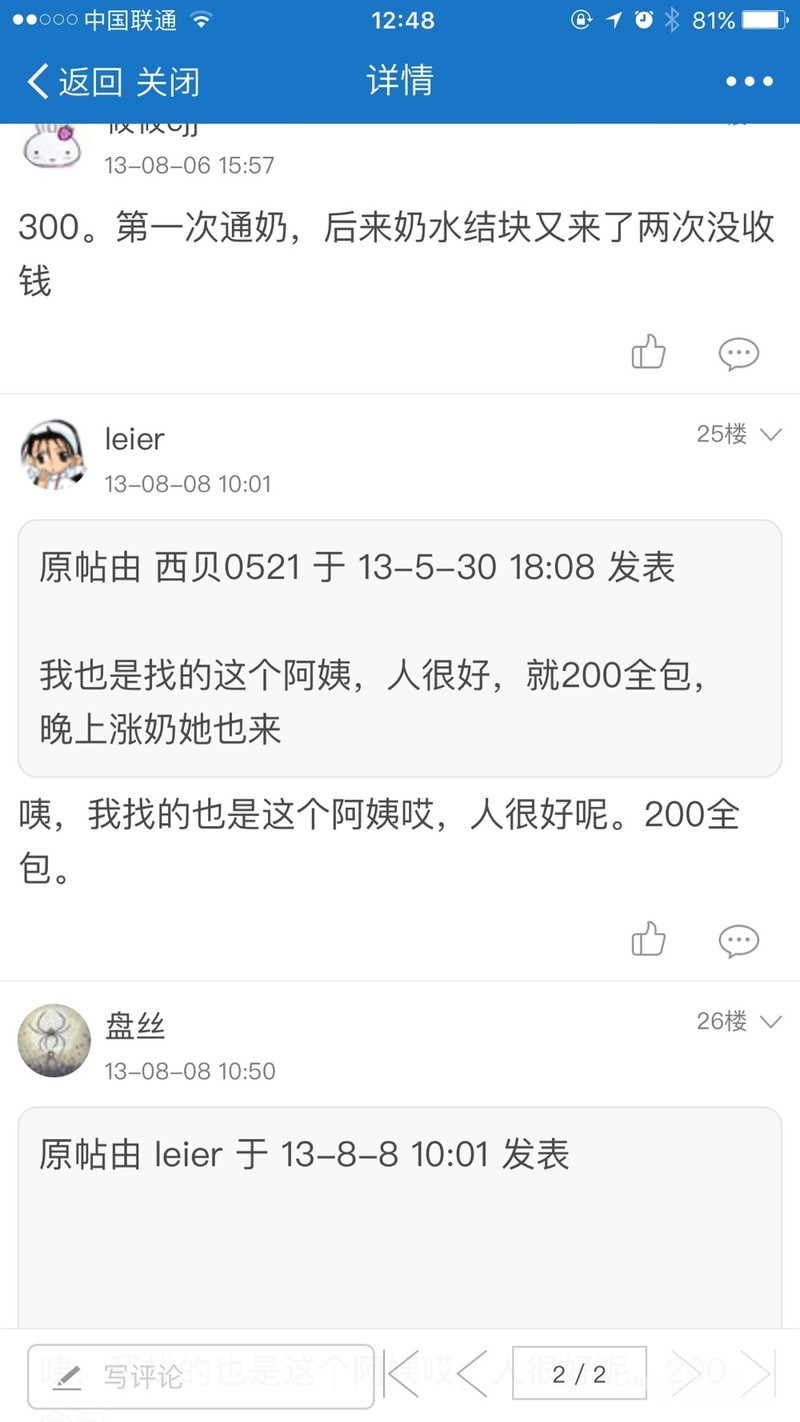Open the 2 / 2 page selector
Image resolution: width=800 pixels, height=1422 pixels.
[579, 1374]
